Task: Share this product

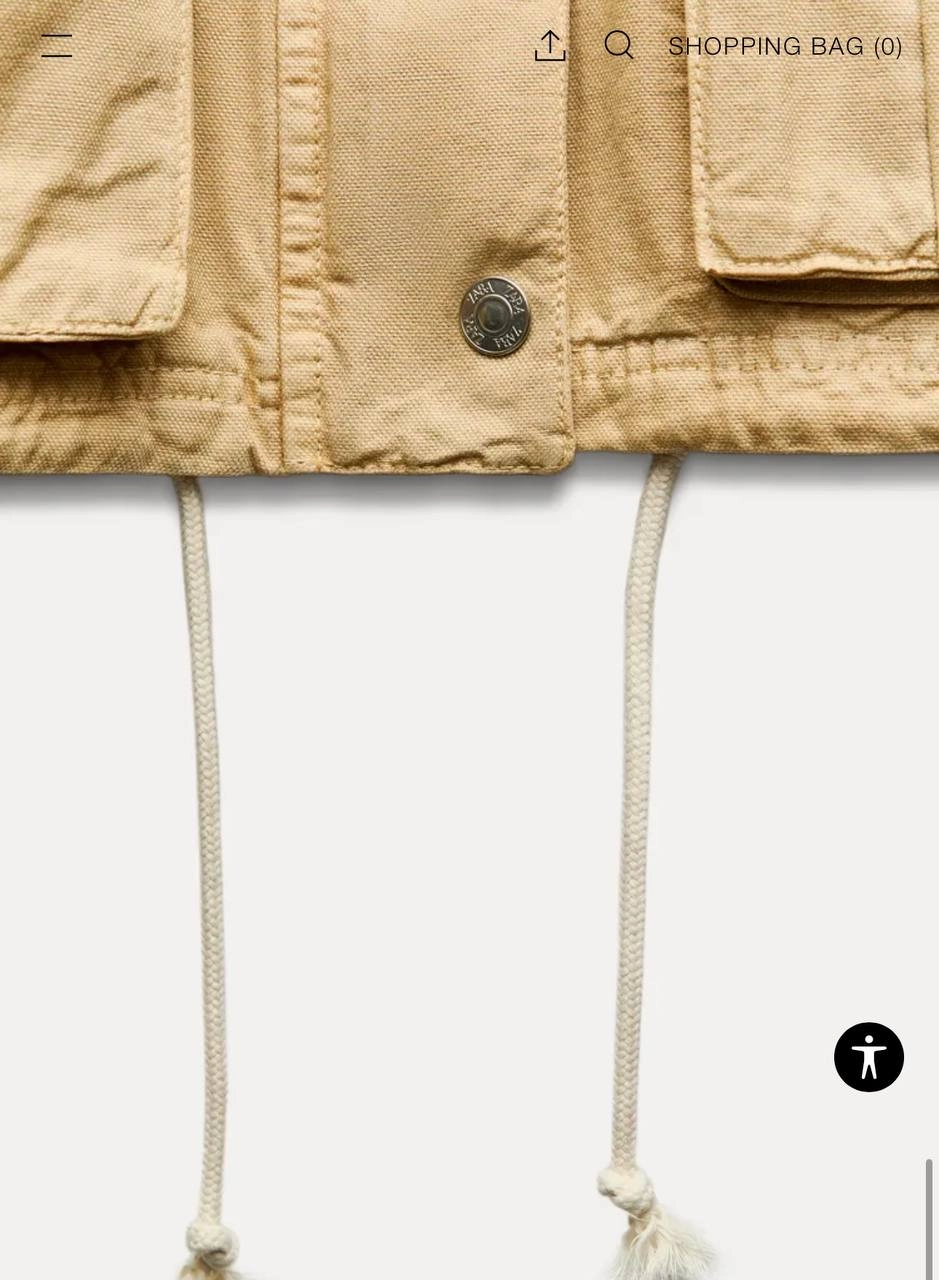Action: pyautogui.click(x=550, y=46)
